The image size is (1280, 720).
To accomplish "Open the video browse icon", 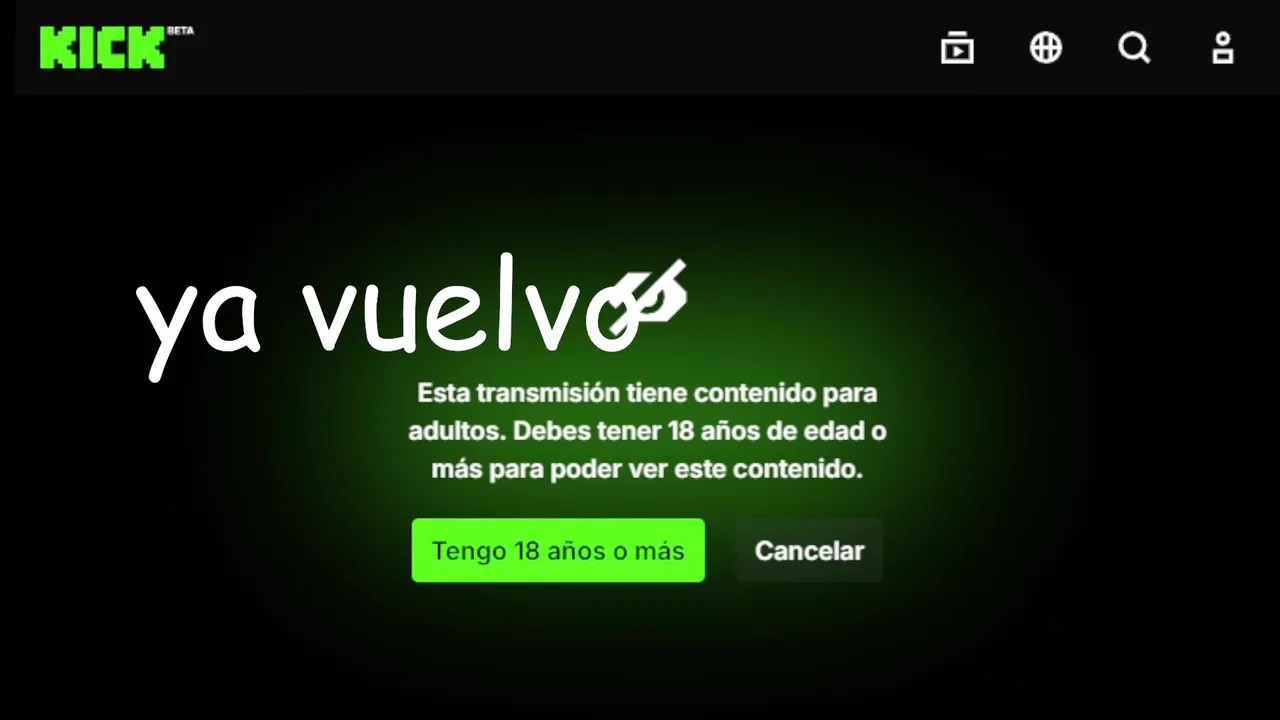I will click(957, 47).
